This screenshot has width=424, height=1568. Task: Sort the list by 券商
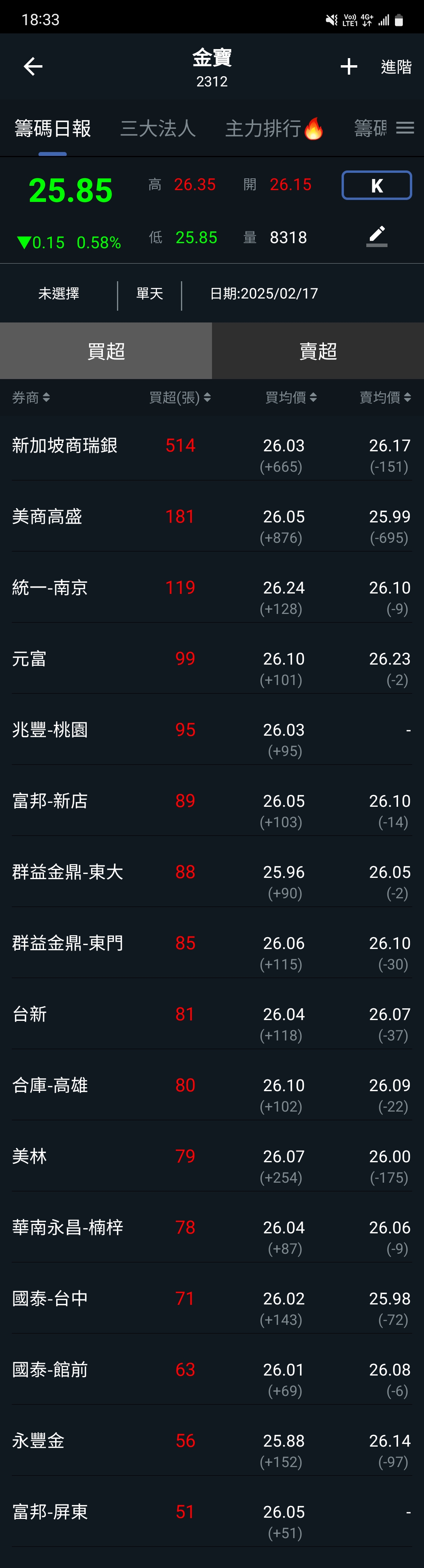[31, 397]
